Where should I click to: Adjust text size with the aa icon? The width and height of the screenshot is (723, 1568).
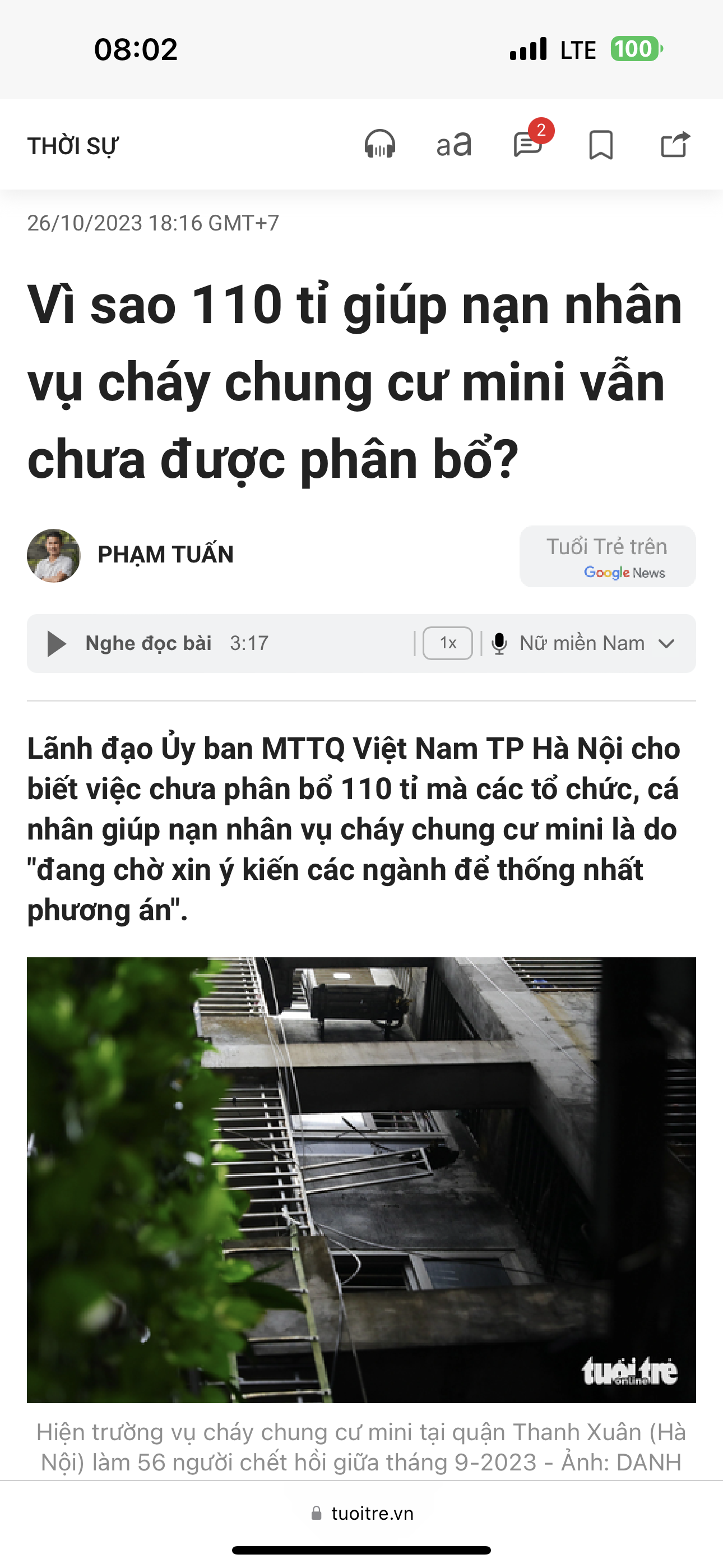454,145
